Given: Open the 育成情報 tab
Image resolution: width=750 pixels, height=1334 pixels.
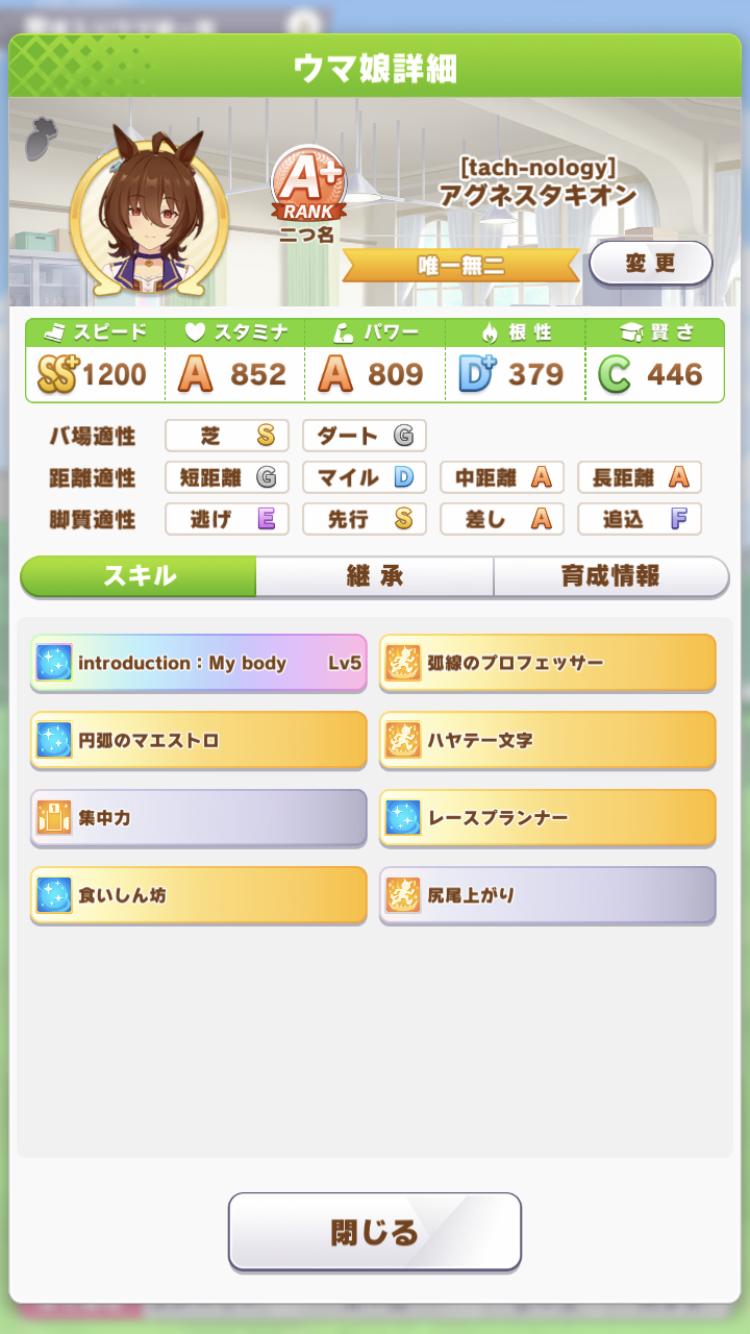Looking at the screenshot, I should pos(610,576).
